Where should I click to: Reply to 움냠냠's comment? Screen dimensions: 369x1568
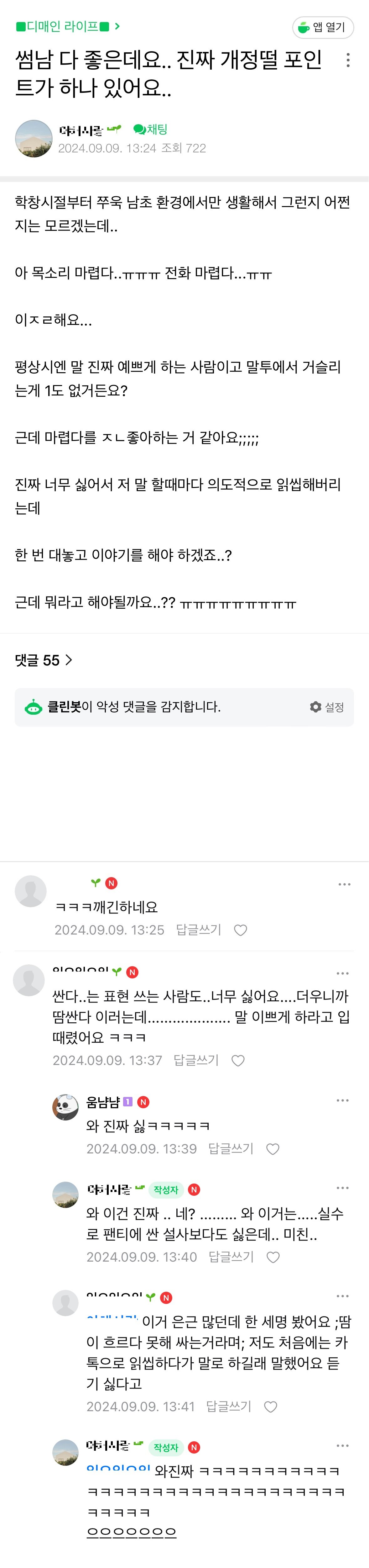[231, 1148]
